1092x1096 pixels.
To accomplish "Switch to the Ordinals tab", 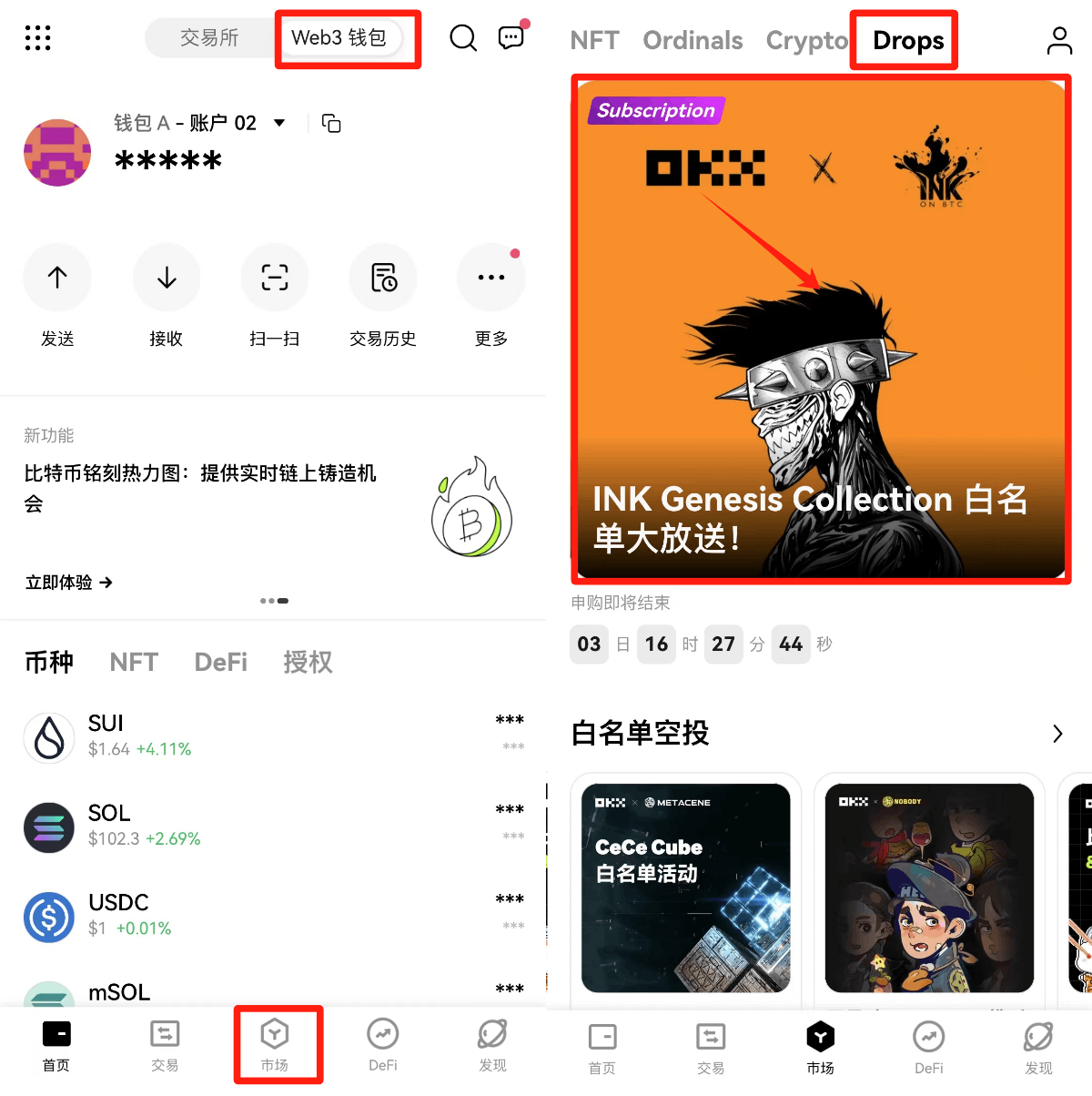I will tap(693, 41).
